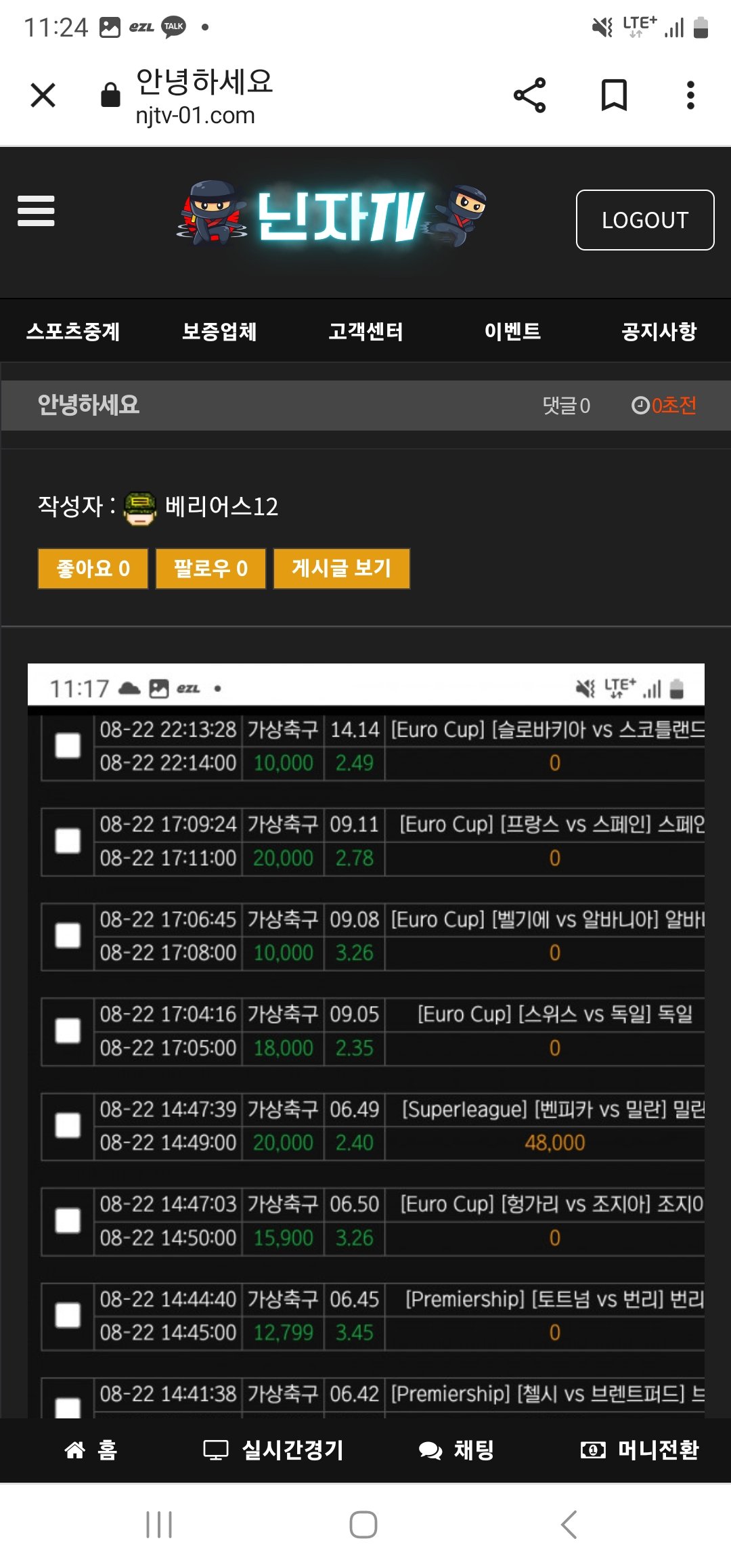View author's posts with 게시글 보기

[x=342, y=568]
